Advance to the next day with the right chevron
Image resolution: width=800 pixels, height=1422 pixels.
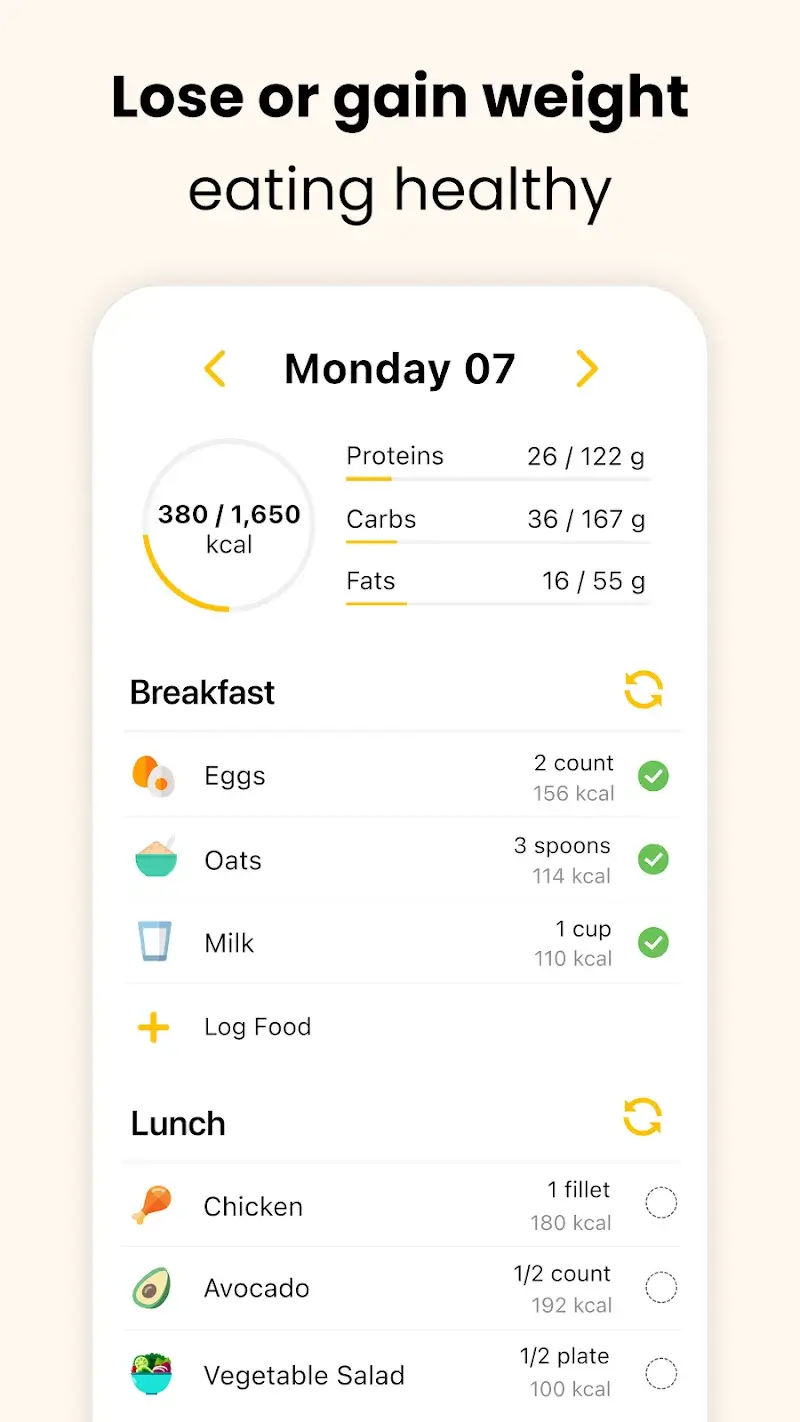[x=587, y=368]
